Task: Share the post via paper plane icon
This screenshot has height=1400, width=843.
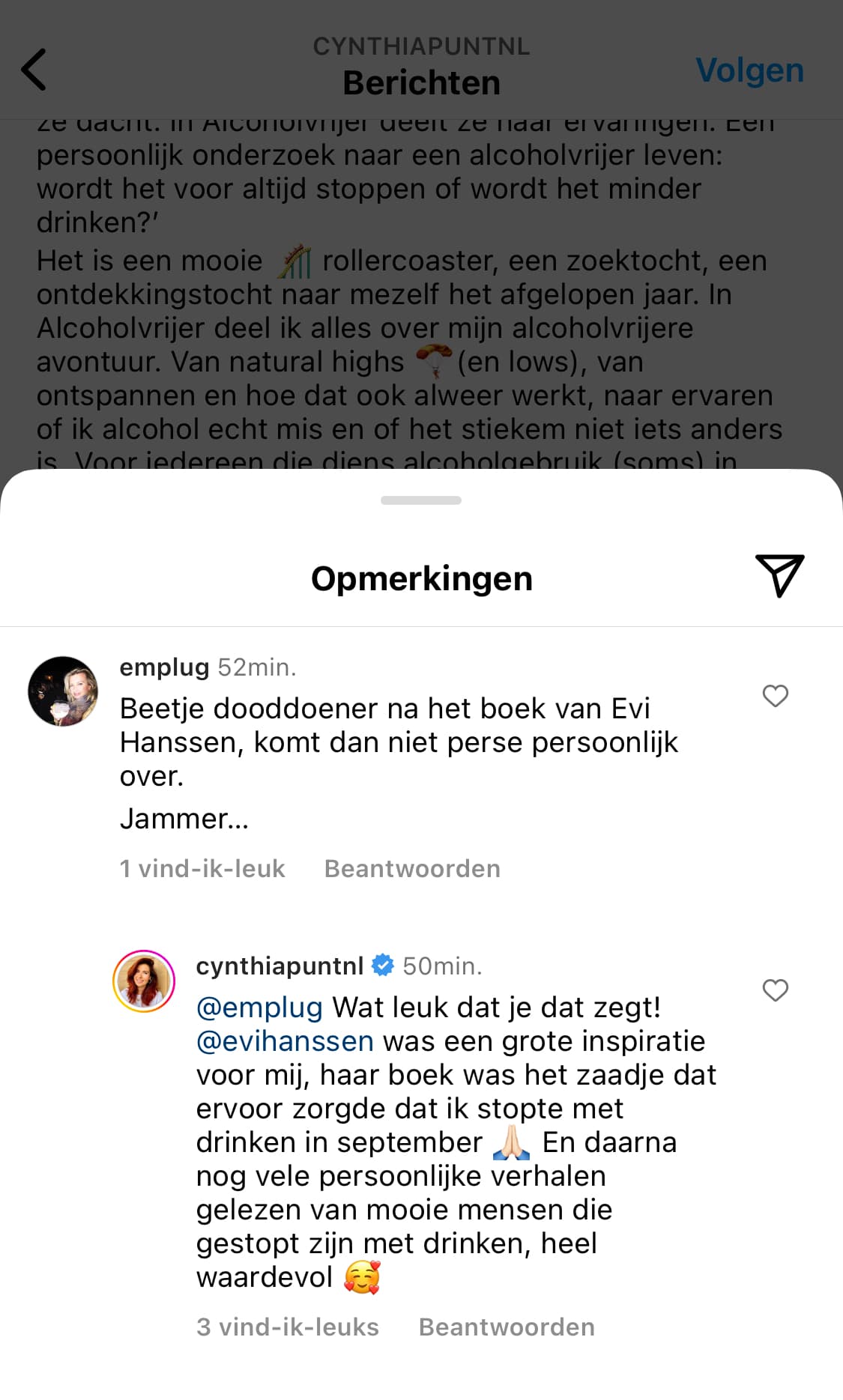Action: click(x=779, y=575)
